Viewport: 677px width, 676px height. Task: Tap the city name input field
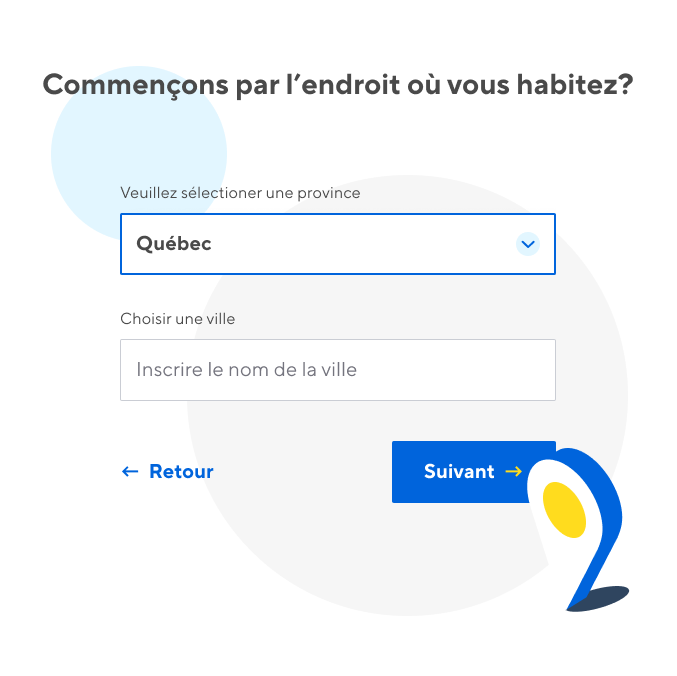pos(337,370)
